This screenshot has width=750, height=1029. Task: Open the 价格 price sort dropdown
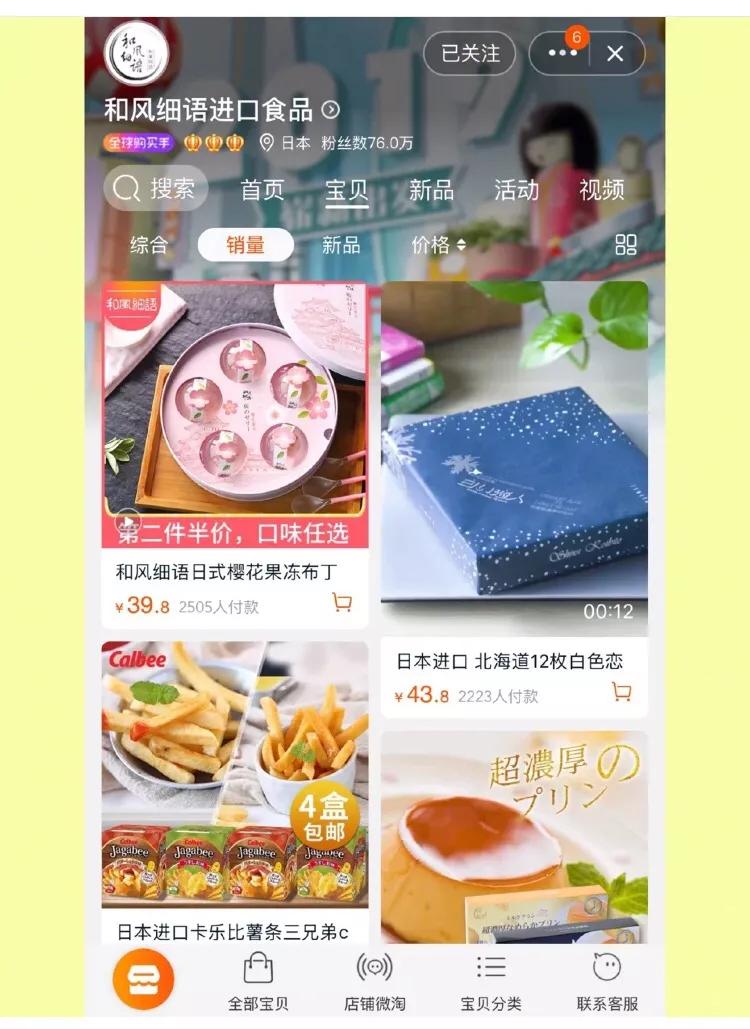437,244
